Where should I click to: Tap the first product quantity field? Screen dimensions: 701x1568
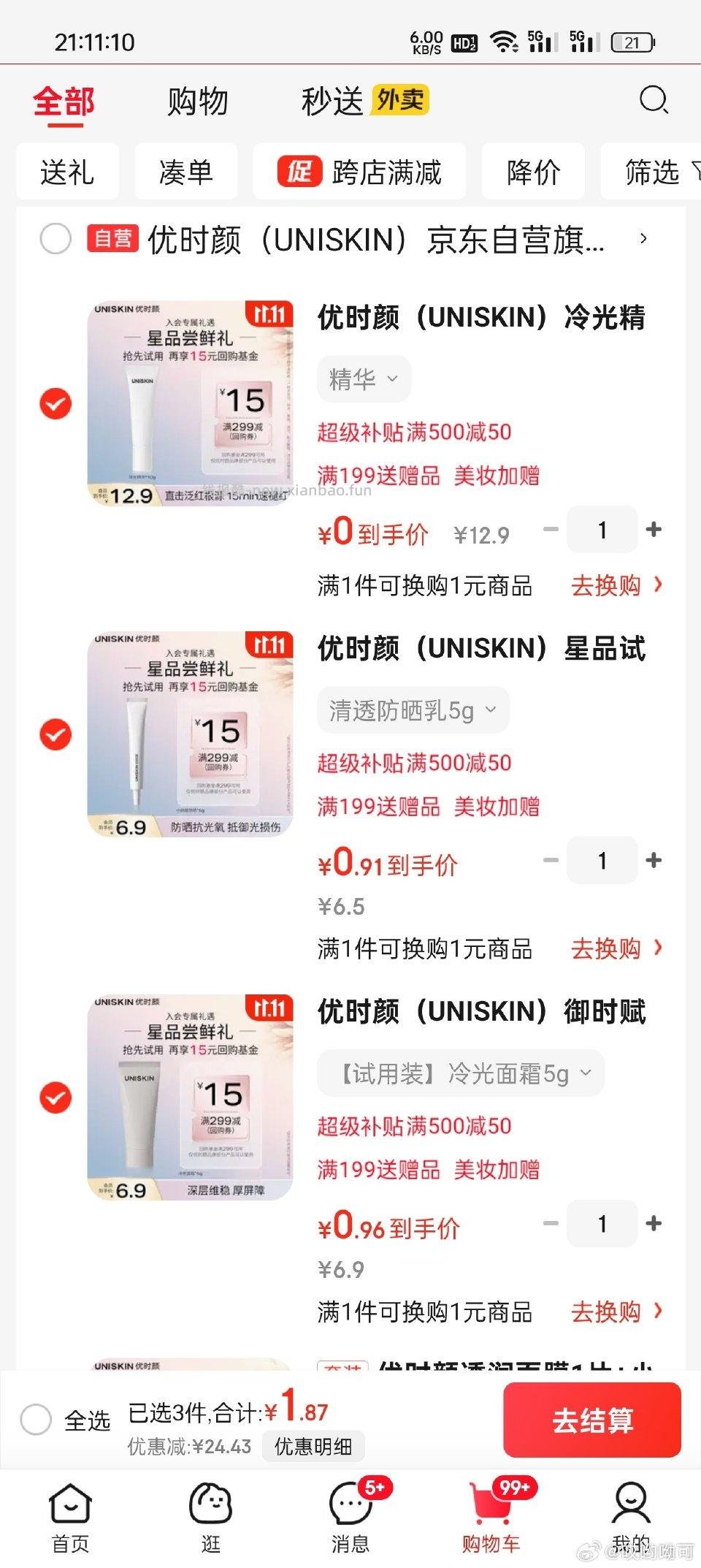(x=602, y=530)
